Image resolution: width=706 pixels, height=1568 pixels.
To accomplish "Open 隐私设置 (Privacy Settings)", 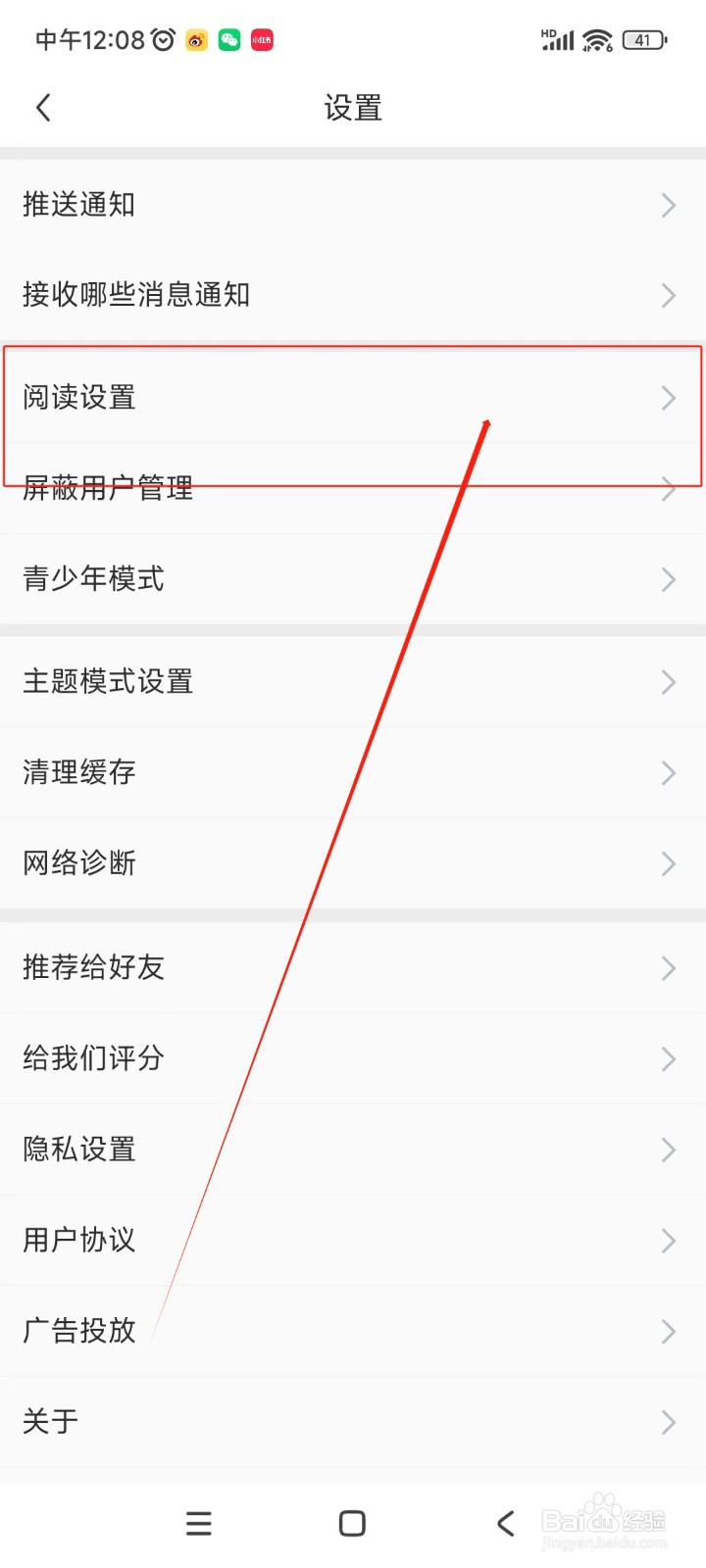I will (353, 1150).
